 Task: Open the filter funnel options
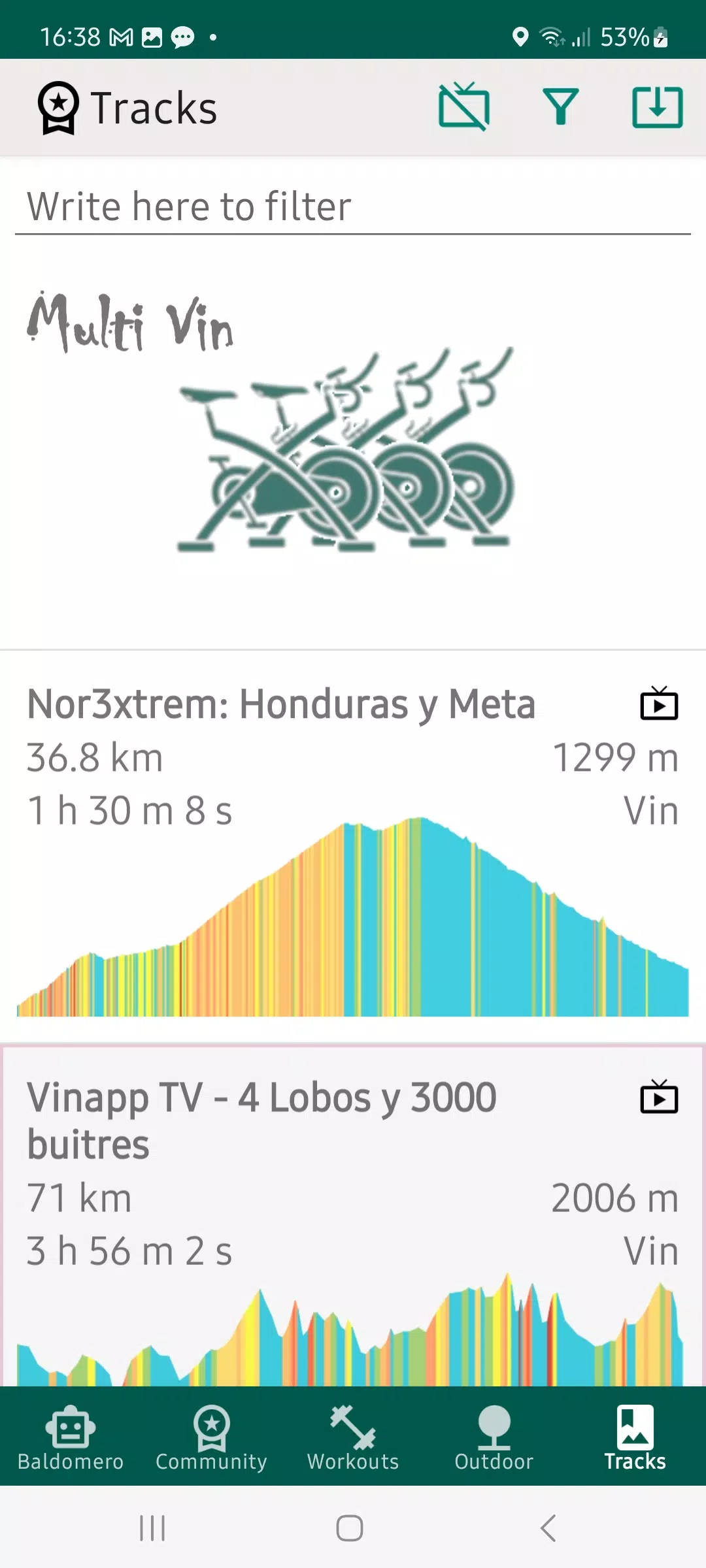point(561,107)
